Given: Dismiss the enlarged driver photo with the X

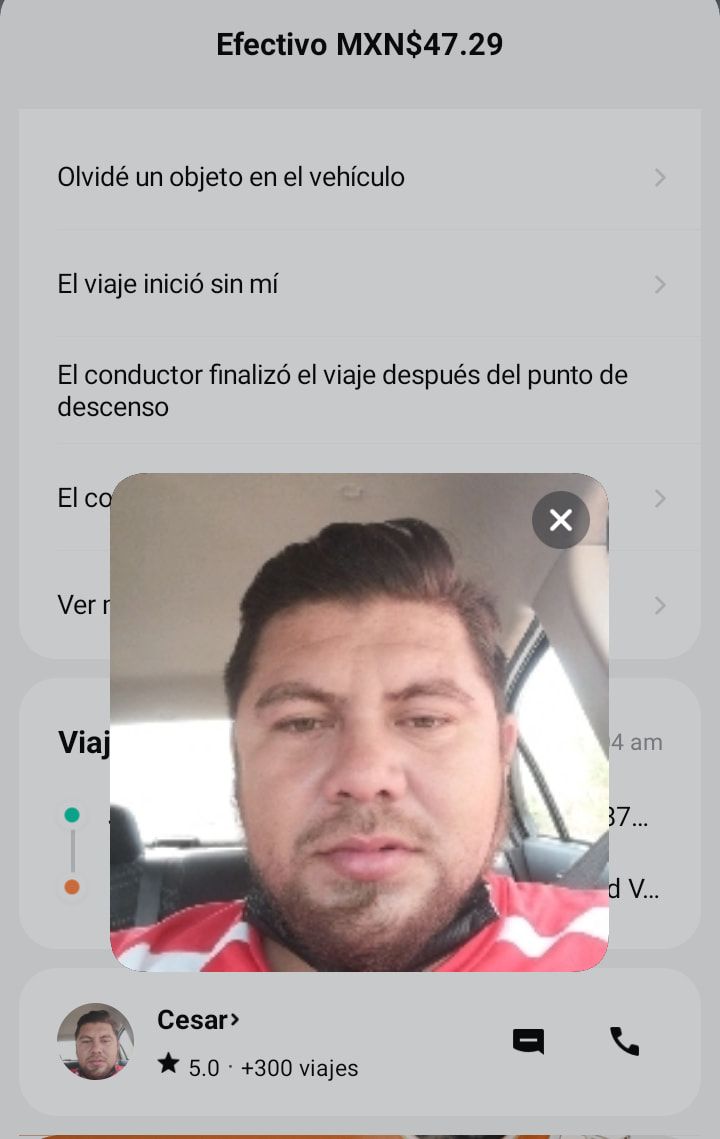Looking at the screenshot, I should click(560, 520).
